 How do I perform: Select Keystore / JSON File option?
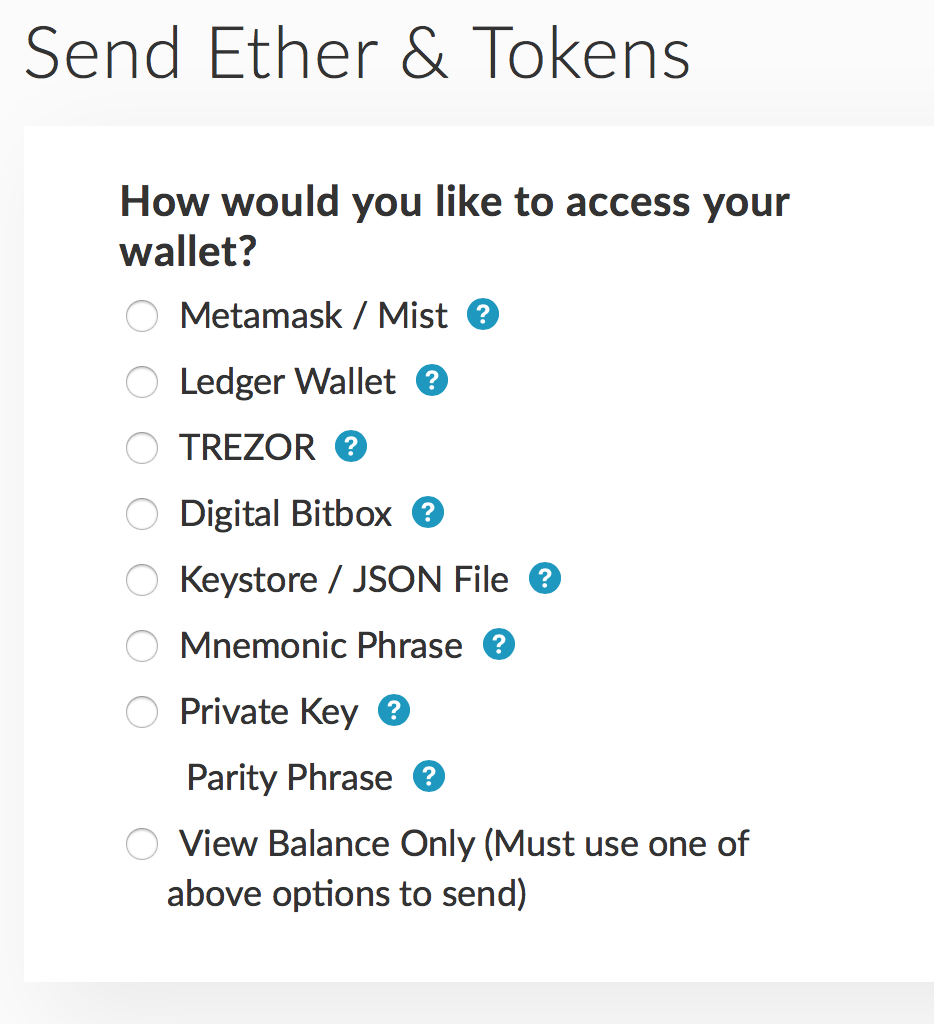142,581
